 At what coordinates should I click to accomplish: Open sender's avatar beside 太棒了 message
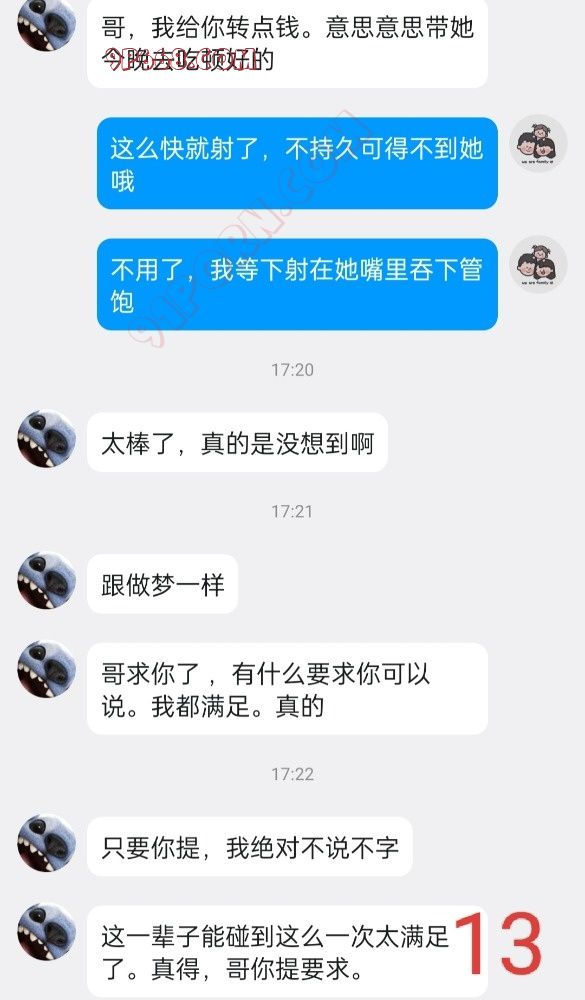tap(47, 439)
